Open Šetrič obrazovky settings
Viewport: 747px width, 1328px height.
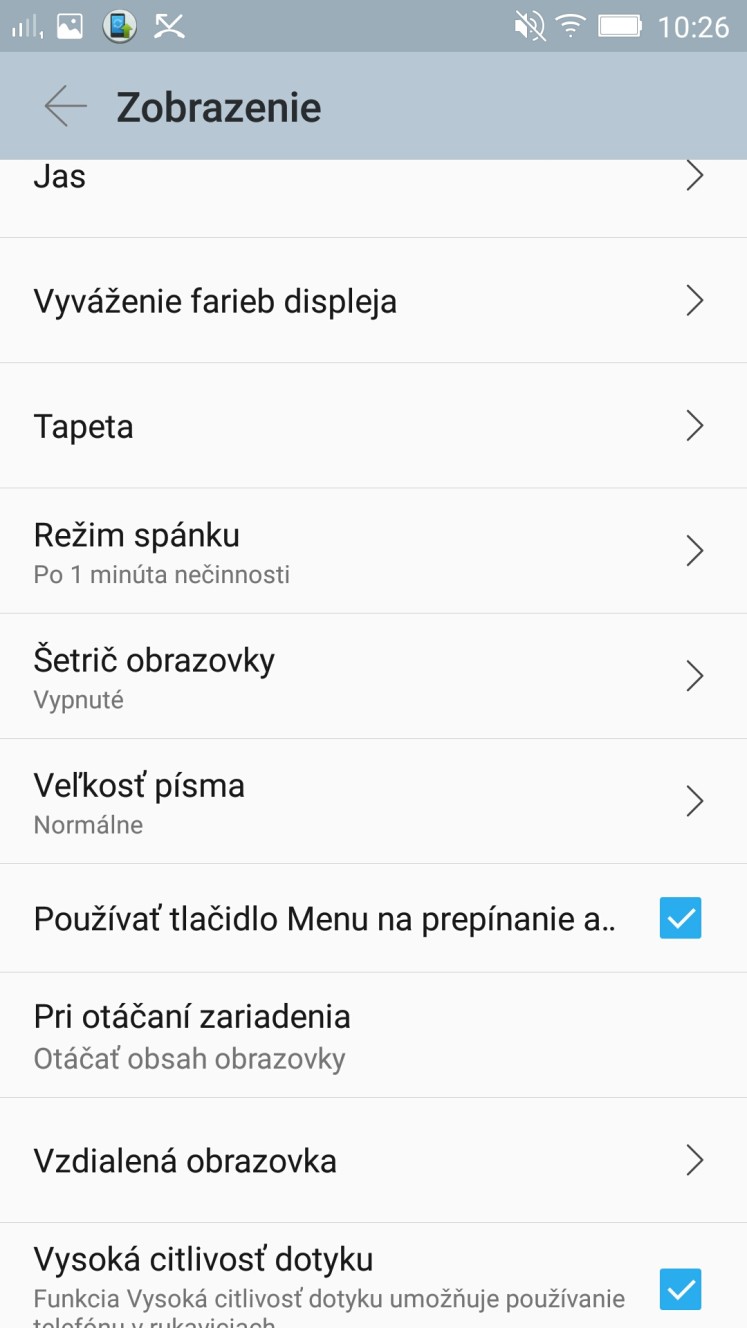pyautogui.click(x=373, y=676)
